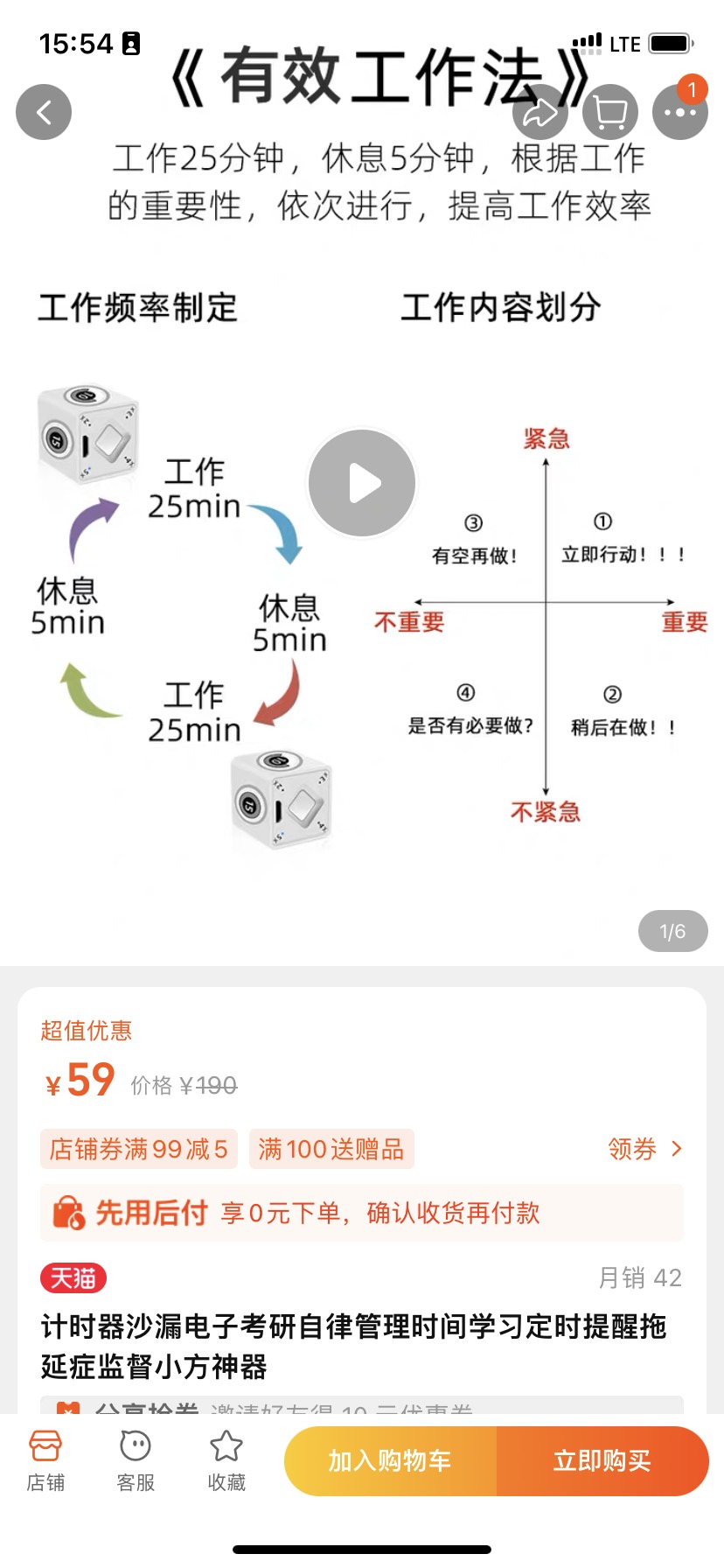This screenshot has height=1568, width=724.
Task: Tap the 天猫 badge near monthly sales
Action: click(x=73, y=1277)
